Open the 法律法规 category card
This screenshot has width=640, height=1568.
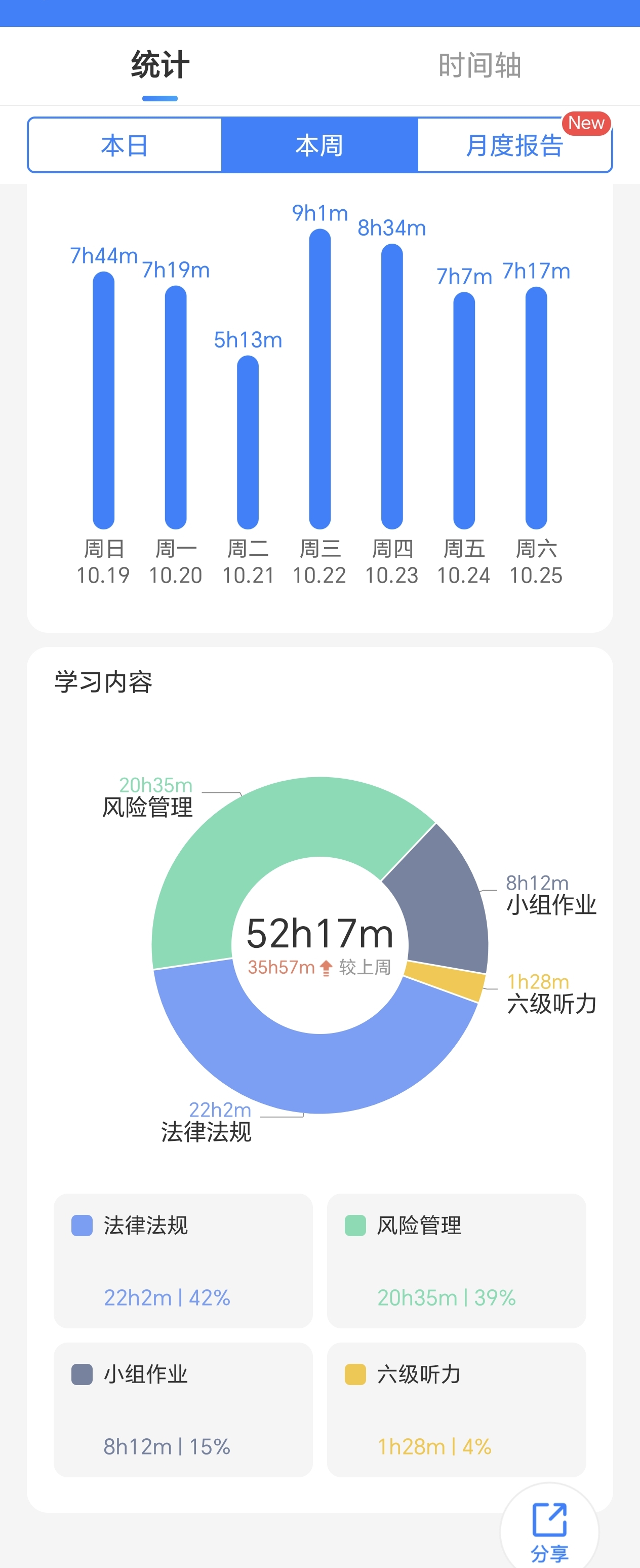click(x=183, y=1260)
